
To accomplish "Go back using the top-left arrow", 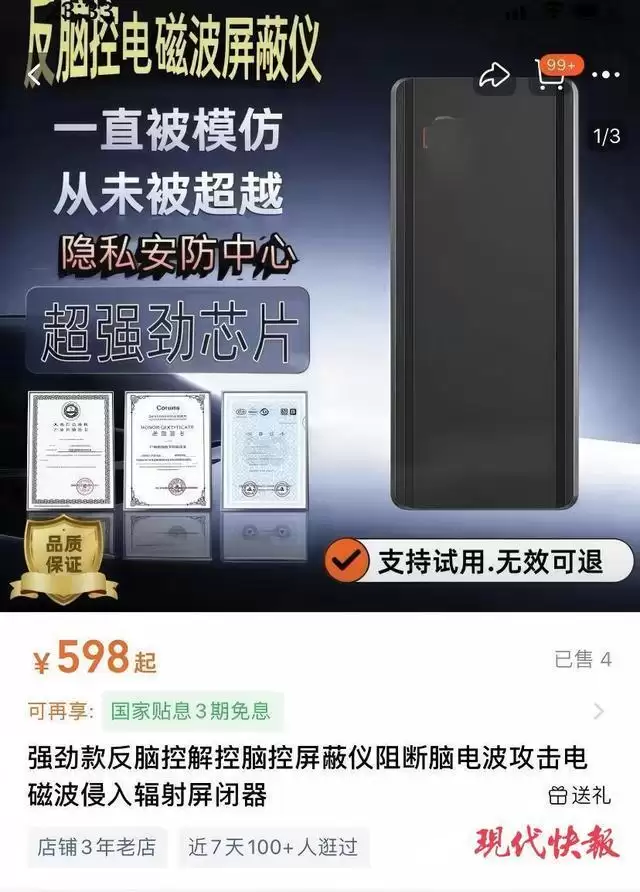I will pyautogui.click(x=35, y=75).
